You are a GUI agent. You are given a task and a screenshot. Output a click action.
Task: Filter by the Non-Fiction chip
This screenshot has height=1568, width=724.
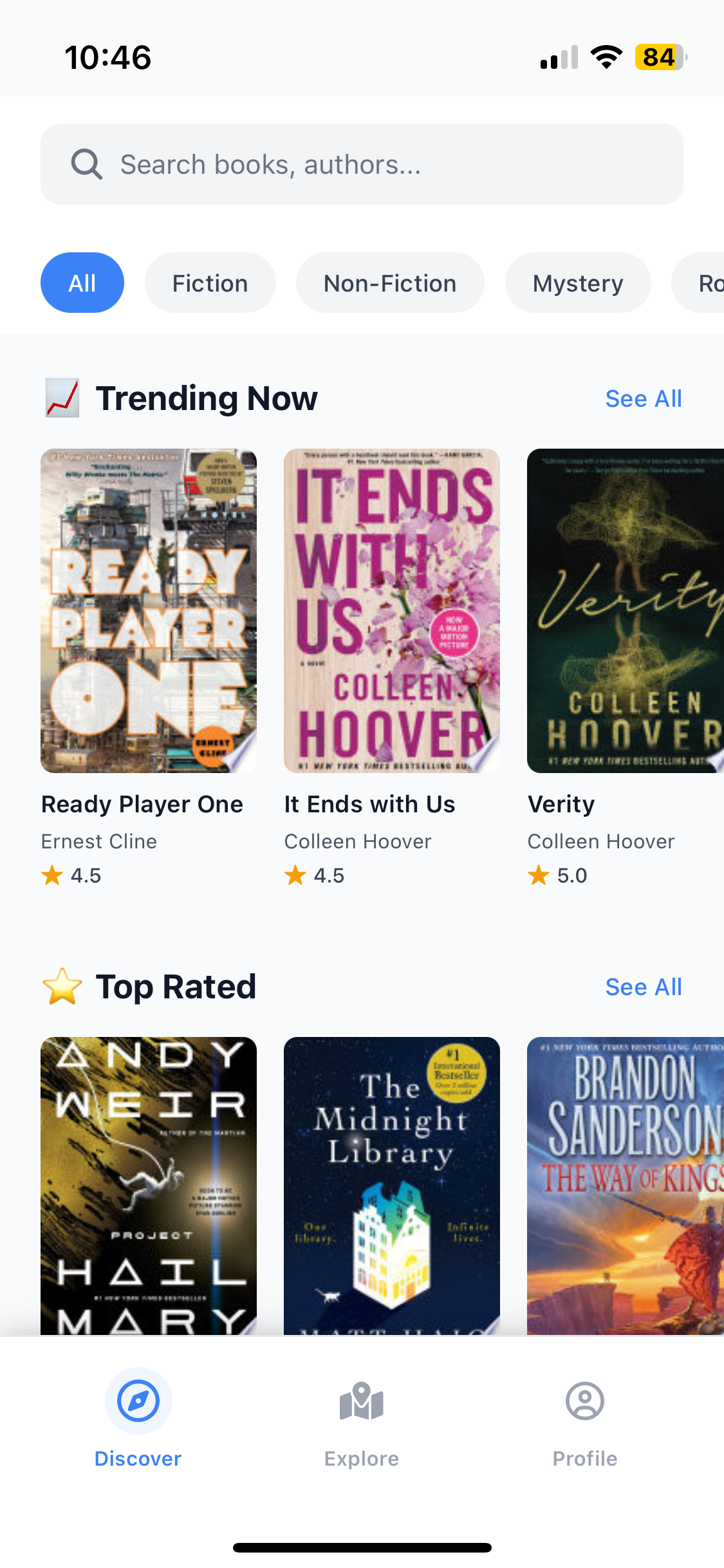(x=390, y=283)
